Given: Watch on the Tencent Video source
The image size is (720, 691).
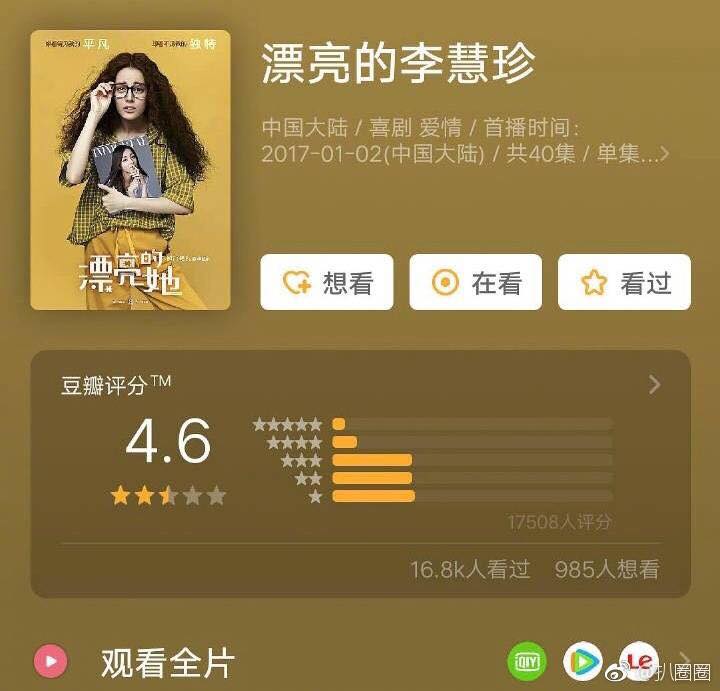Looking at the screenshot, I should (582, 661).
